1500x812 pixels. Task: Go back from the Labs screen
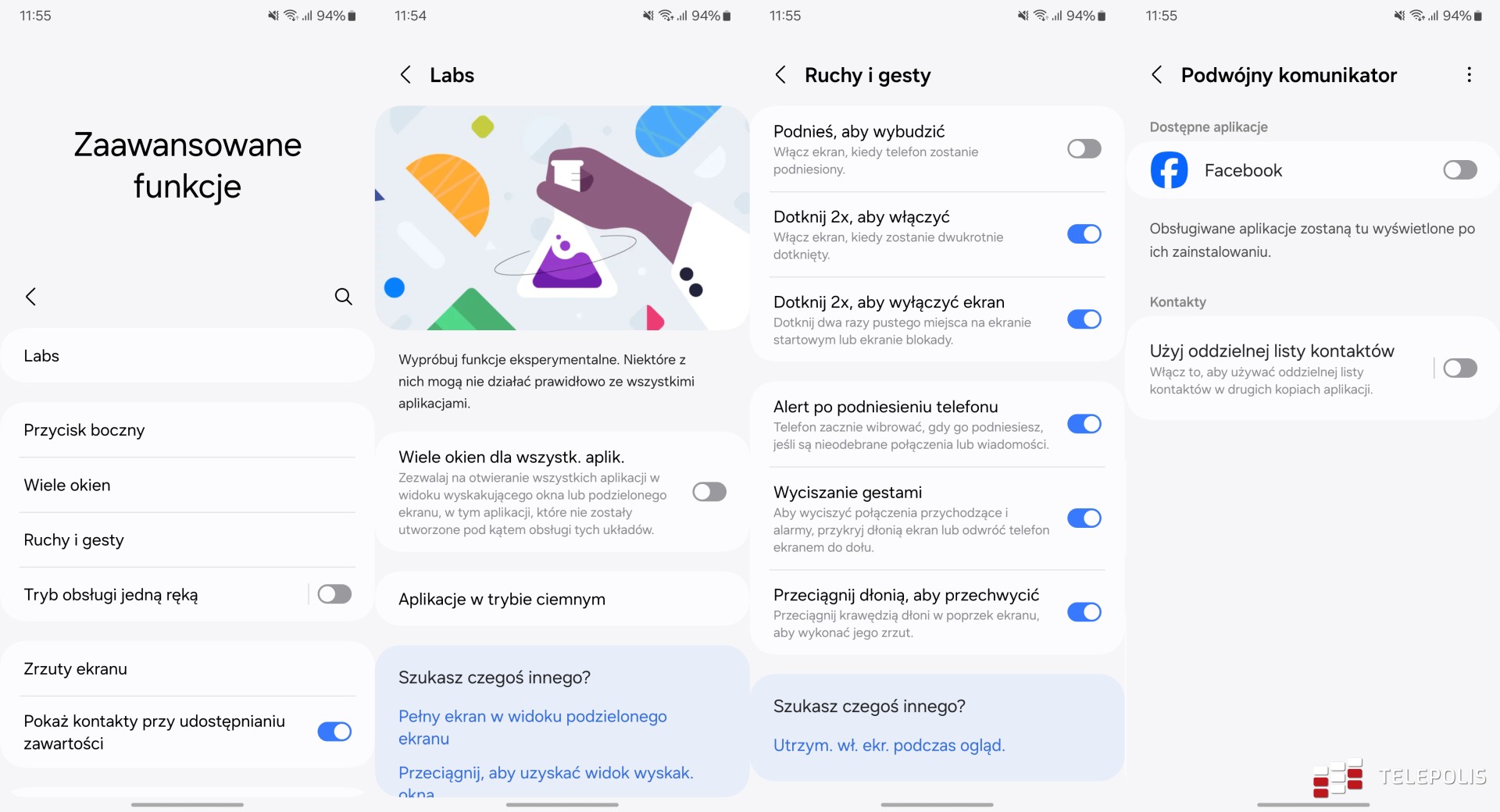point(405,75)
